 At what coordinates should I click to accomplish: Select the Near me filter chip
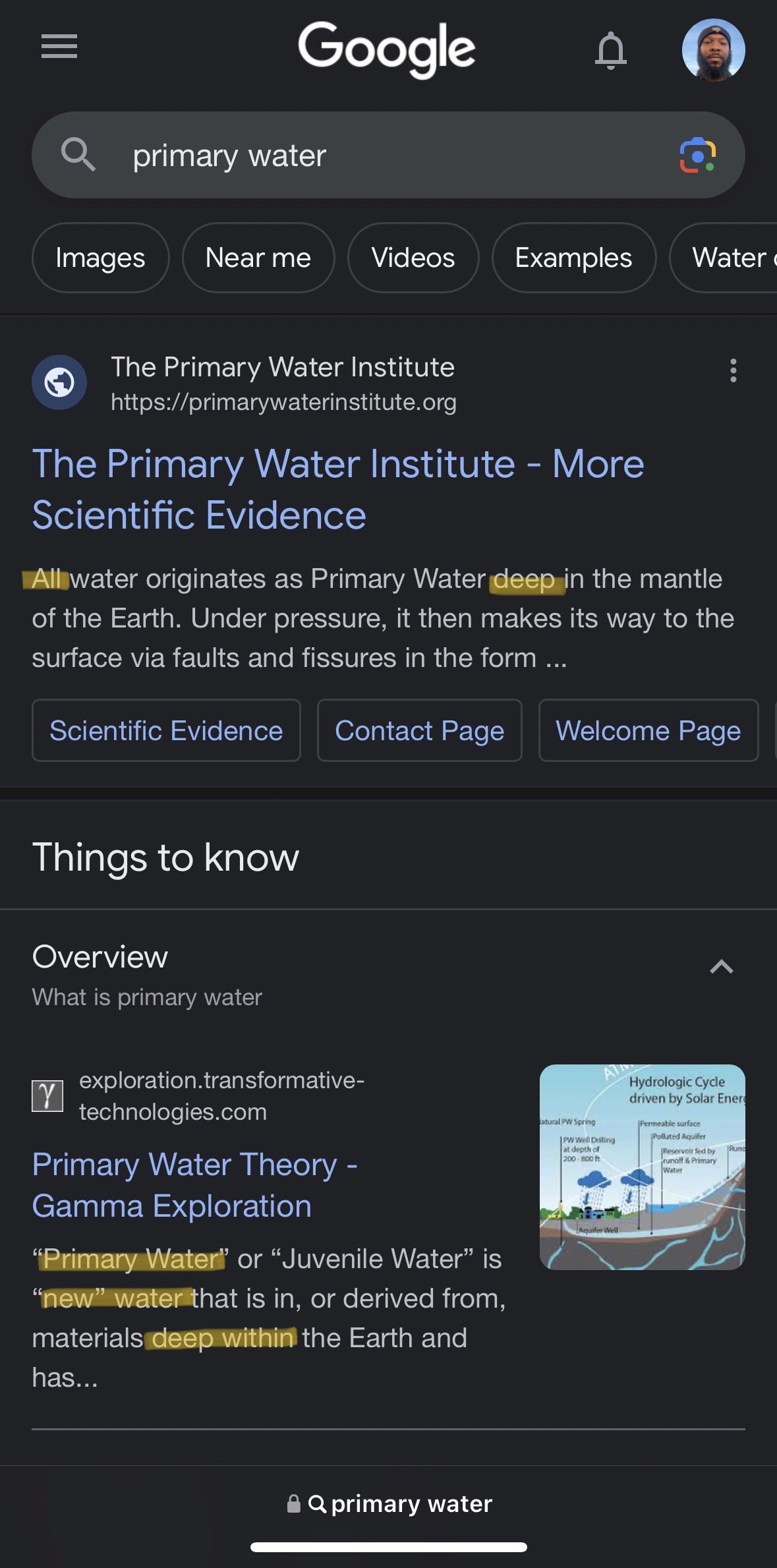[258, 258]
